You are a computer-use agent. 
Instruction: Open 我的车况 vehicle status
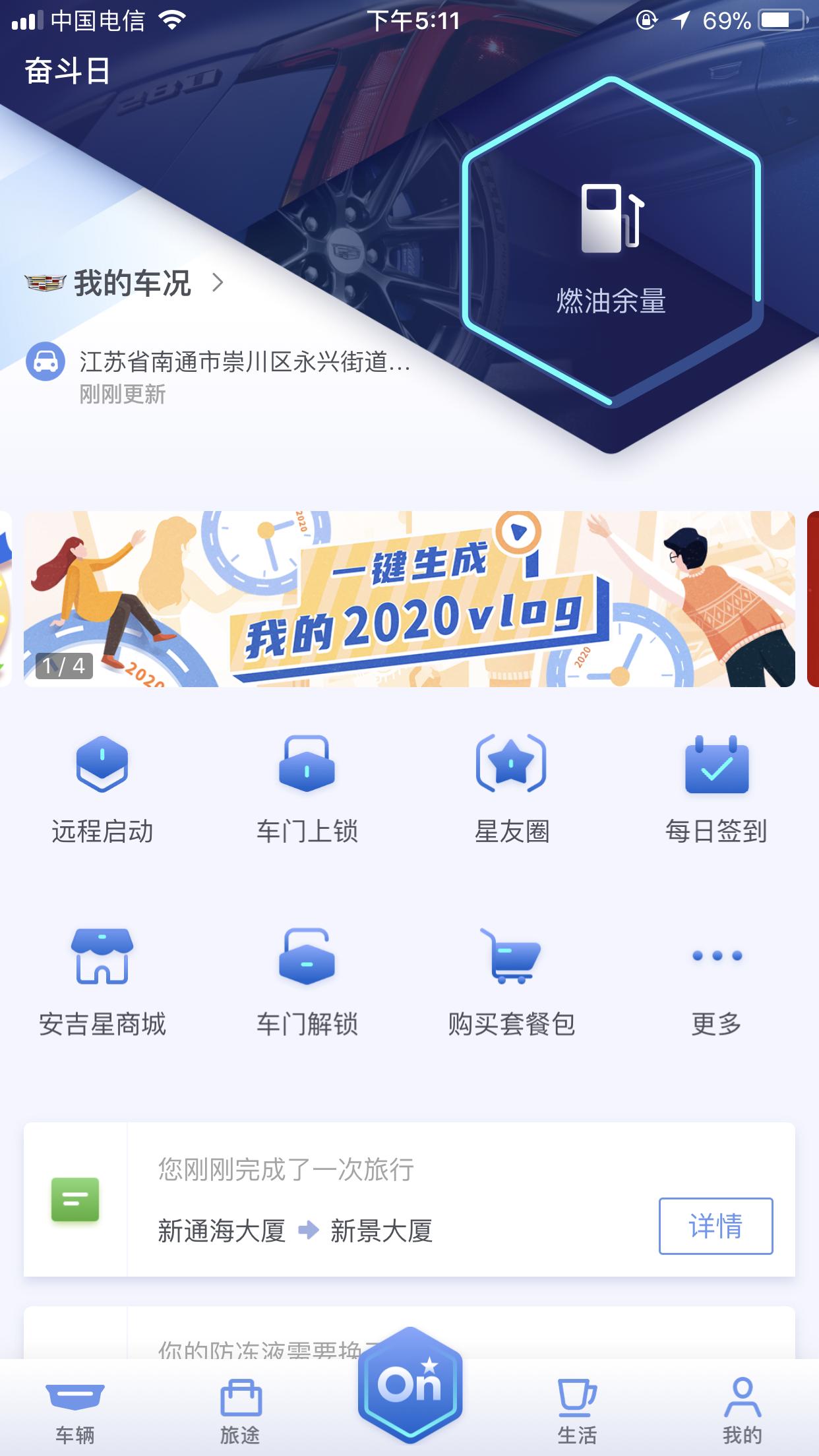tap(132, 284)
